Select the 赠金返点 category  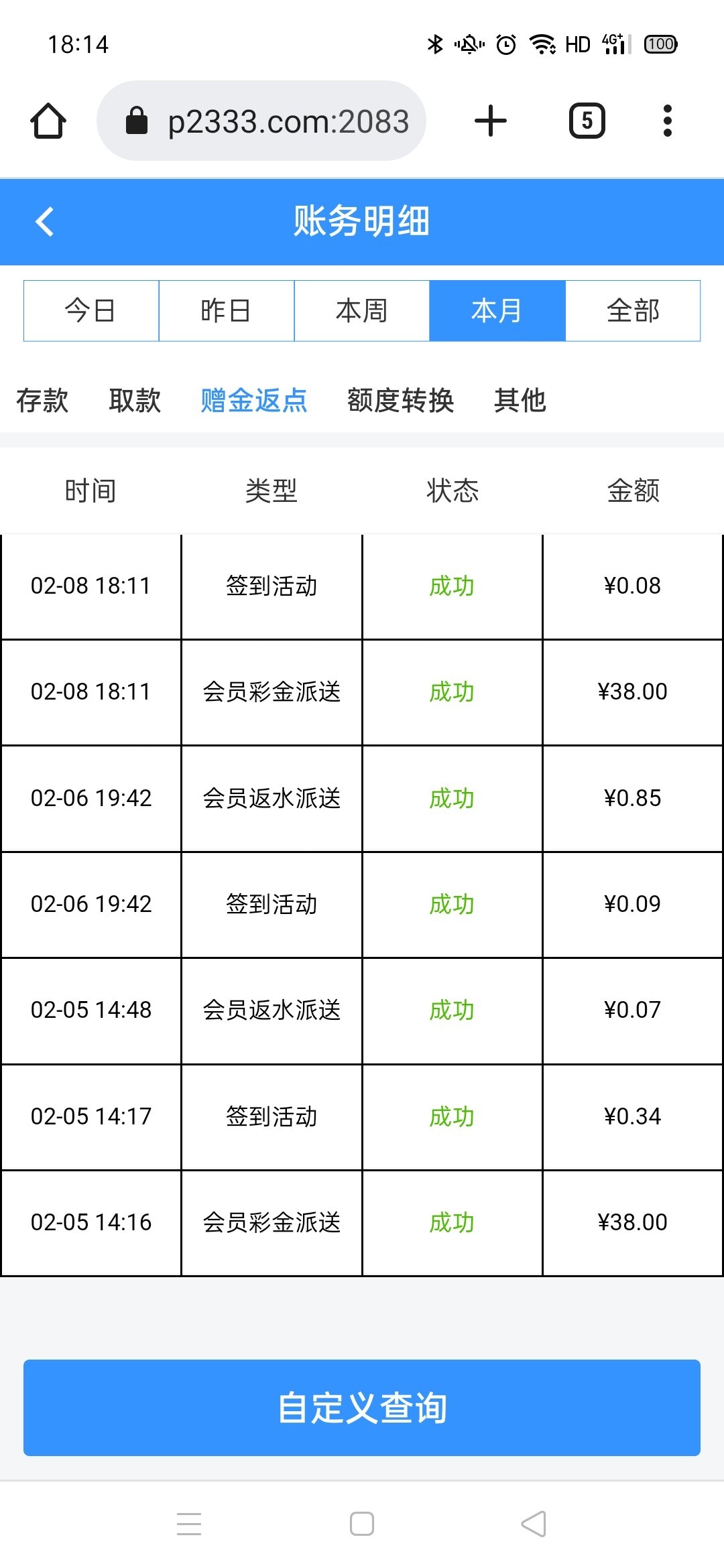[254, 401]
